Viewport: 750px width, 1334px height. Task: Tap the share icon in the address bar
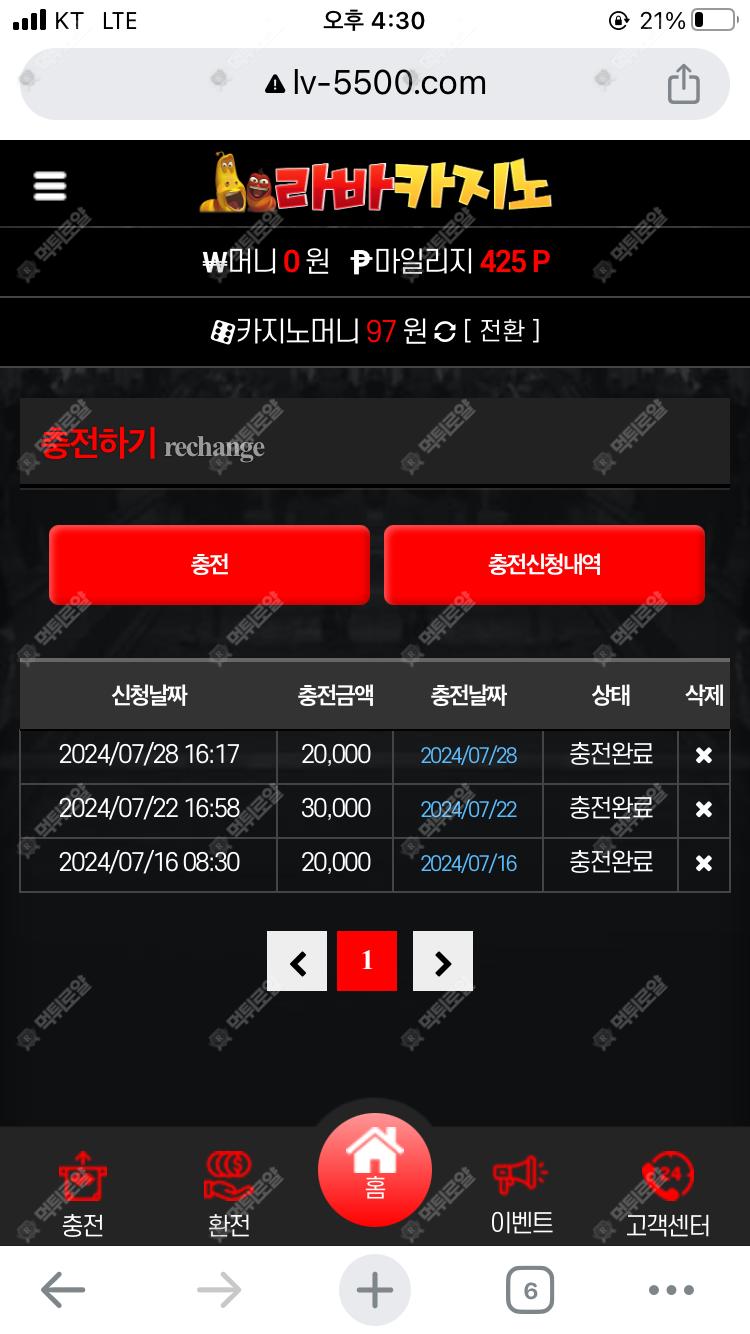[683, 83]
